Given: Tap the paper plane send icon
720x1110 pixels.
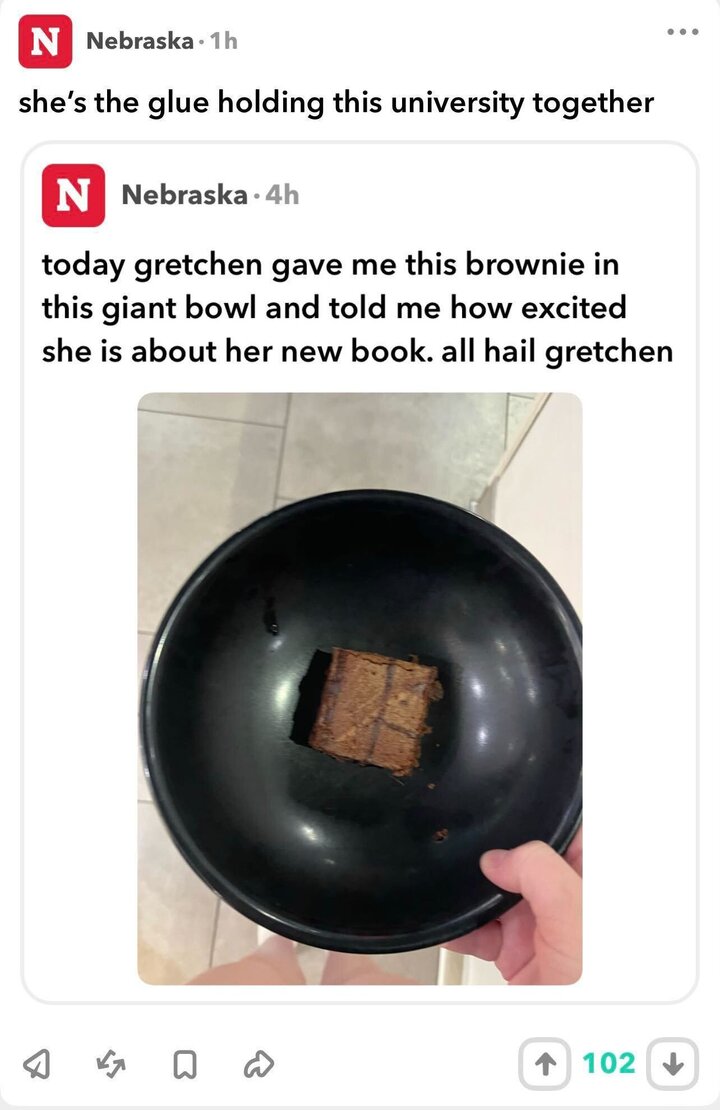Looking at the screenshot, I should [37, 1065].
